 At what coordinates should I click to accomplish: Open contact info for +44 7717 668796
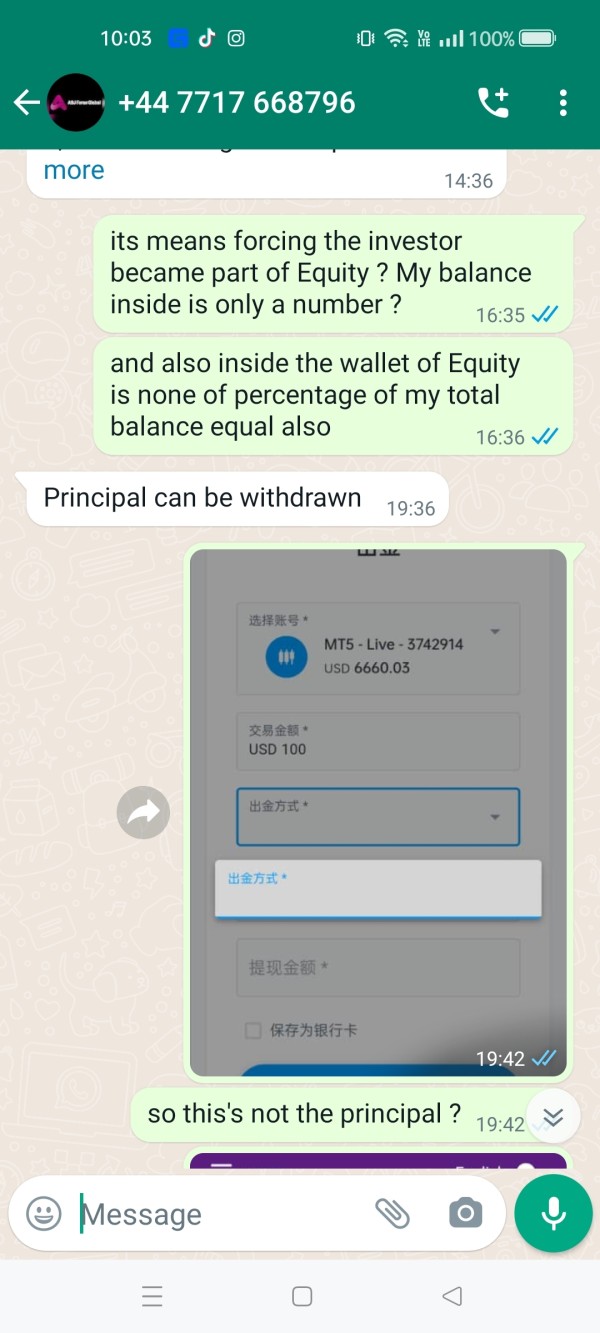[236, 102]
